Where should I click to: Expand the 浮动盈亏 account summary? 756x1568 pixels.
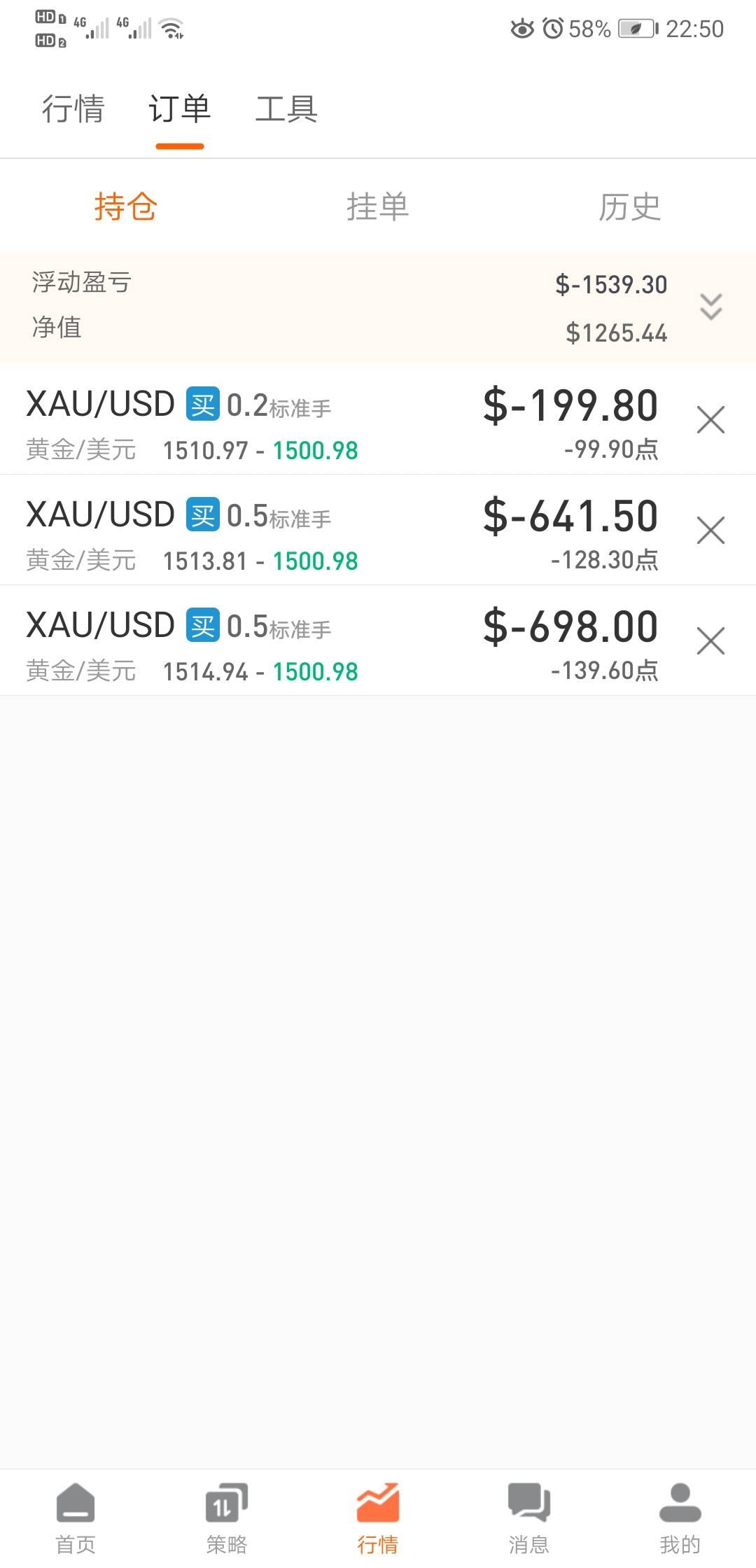(x=710, y=307)
